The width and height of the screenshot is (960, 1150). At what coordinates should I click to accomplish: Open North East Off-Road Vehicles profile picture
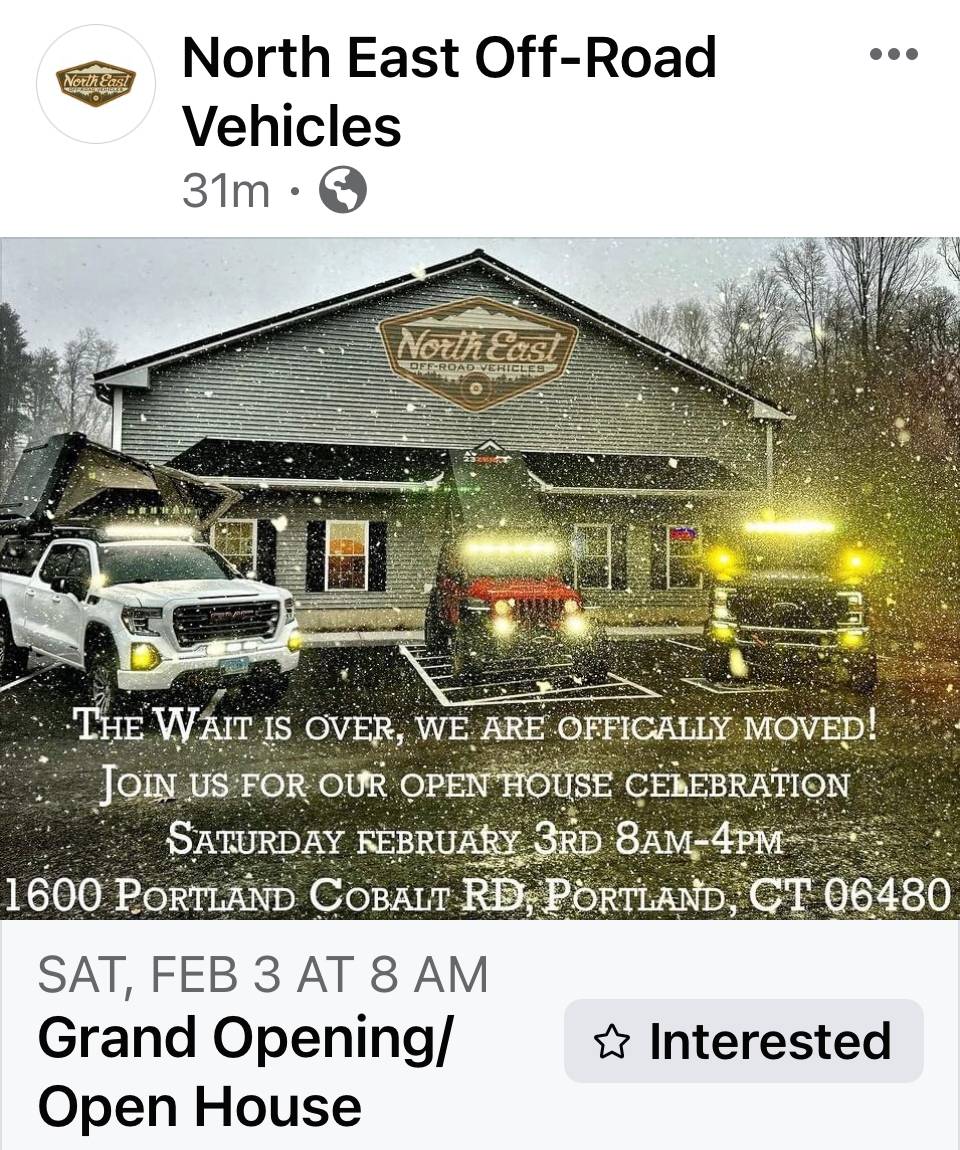pyautogui.click(x=96, y=84)
